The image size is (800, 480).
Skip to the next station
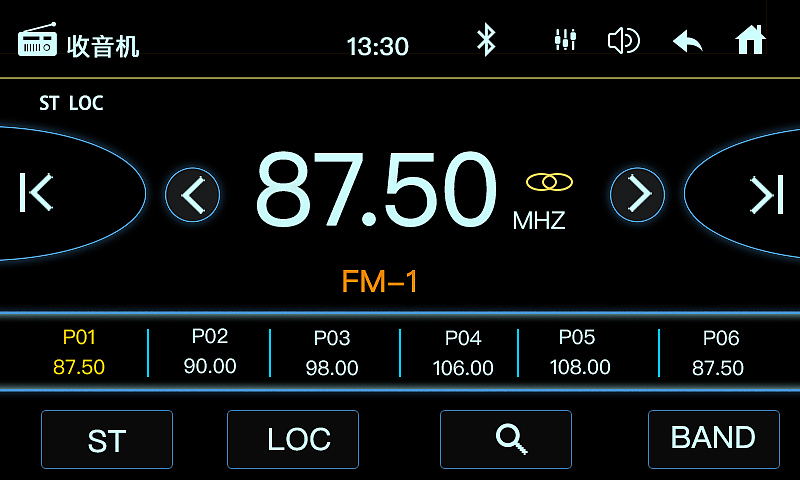766,194
